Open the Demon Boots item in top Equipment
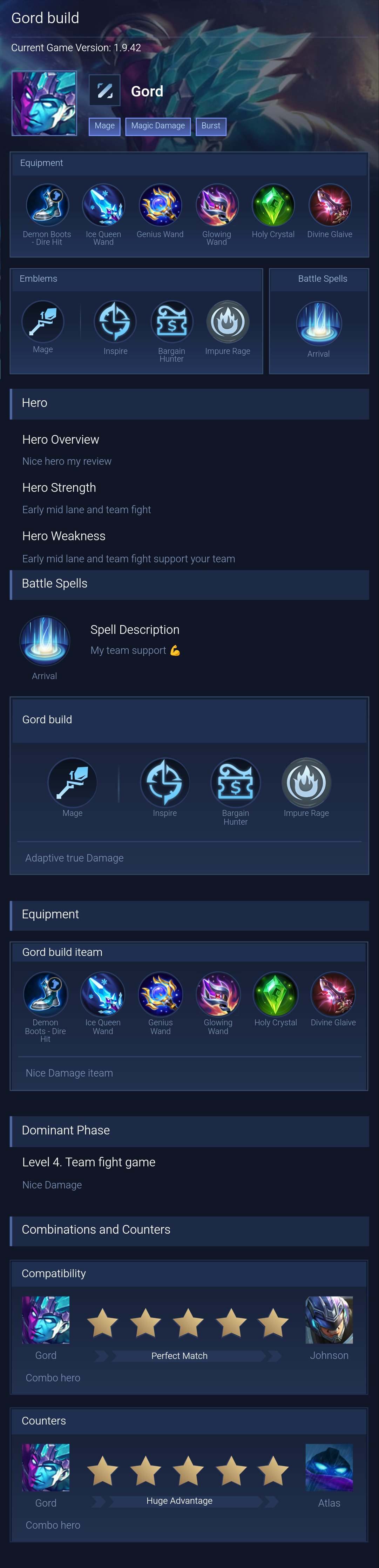Image resolution: width=379 pixels, height=1568 pixels. [x=47, y=205]
